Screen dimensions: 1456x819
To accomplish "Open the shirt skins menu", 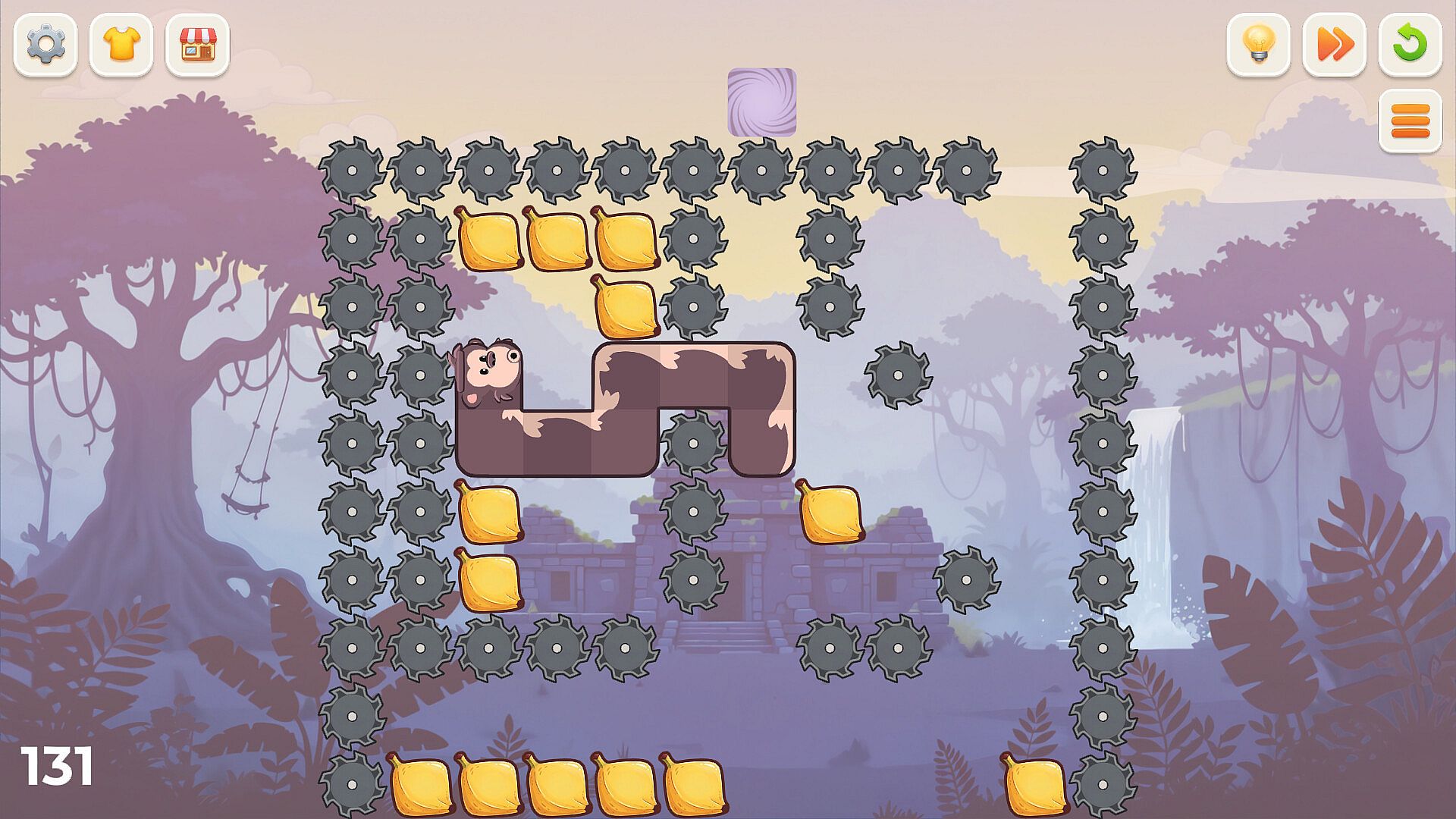I will pos(121,45).
